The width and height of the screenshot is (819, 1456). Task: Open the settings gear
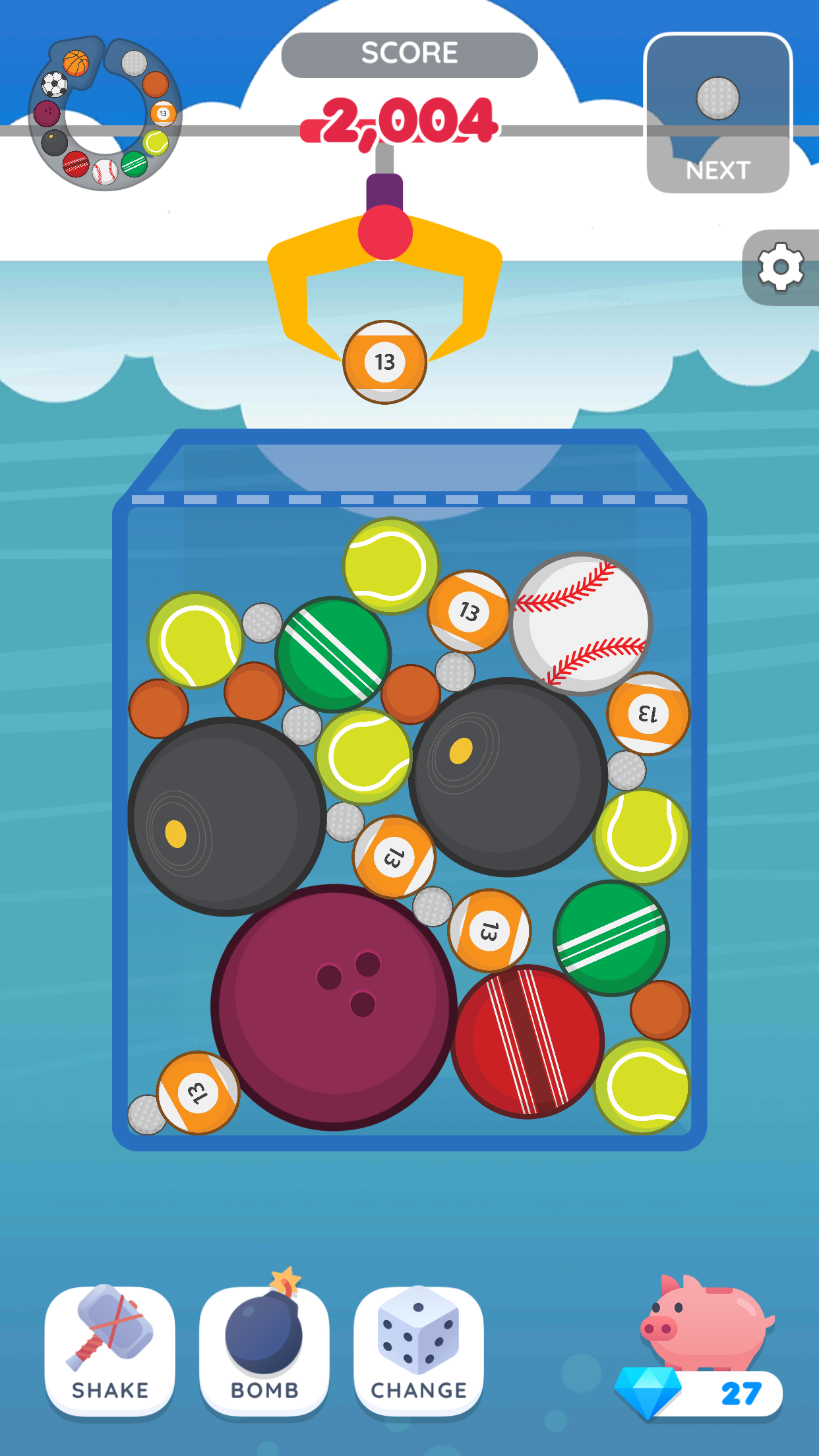(x=781, y=267)
